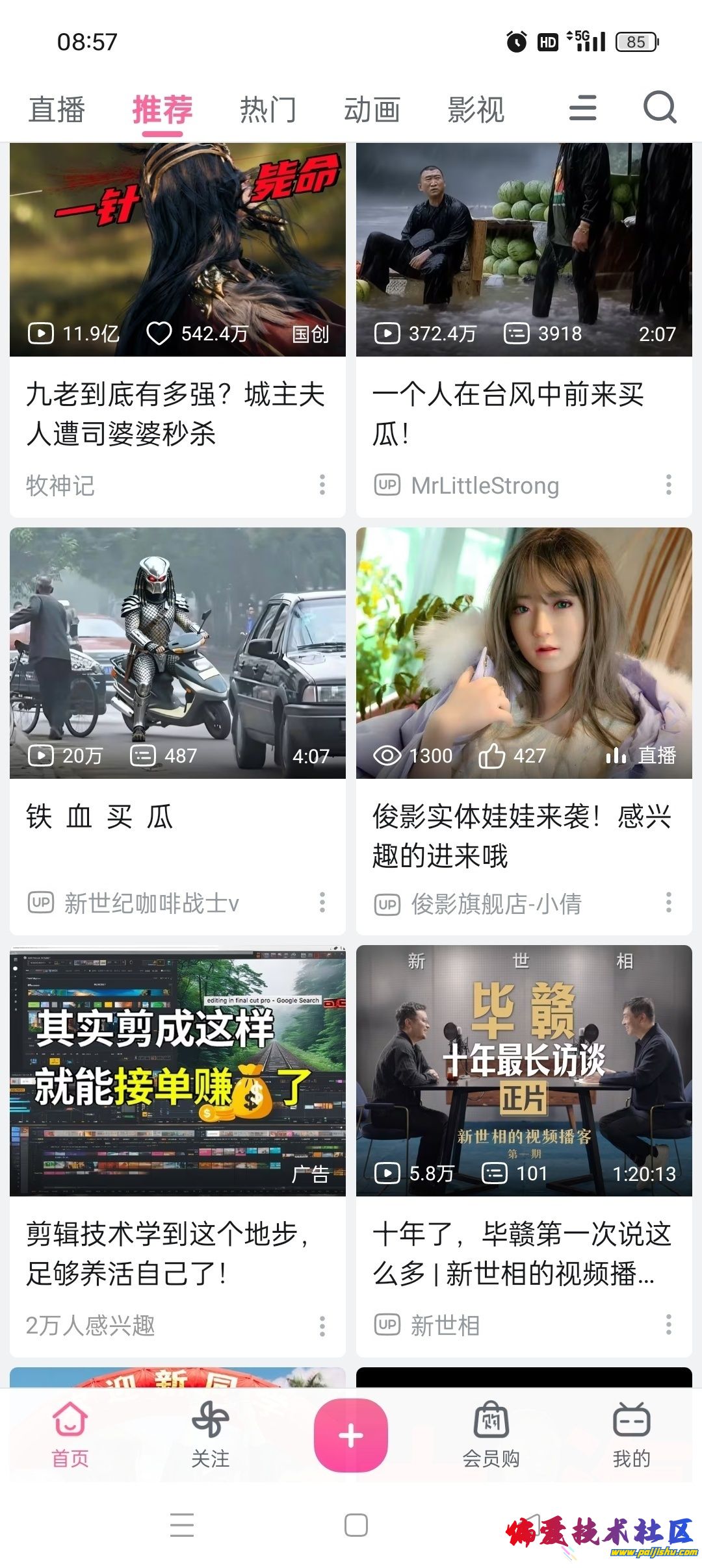Enter the 俊影实体娃娃来袭 live stream
Image resolution: width=702 pixels, height=1568 pixels.
[524, 653]
